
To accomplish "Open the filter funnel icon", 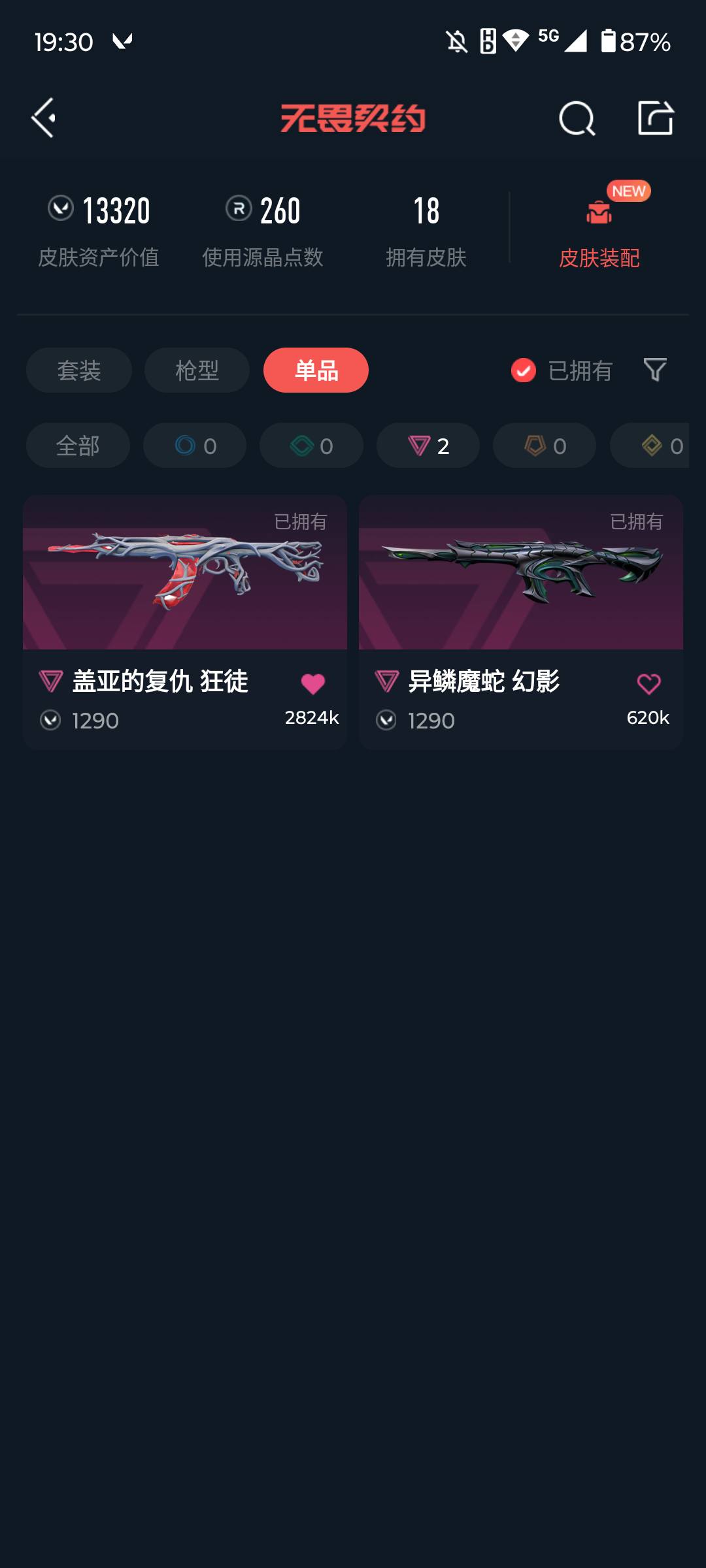I will 654,370.
